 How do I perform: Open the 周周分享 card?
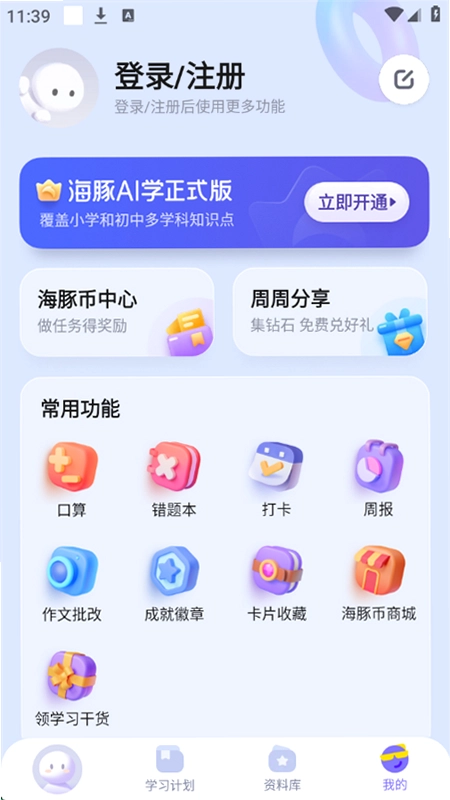pyautogui.click(x=330, y=312)
